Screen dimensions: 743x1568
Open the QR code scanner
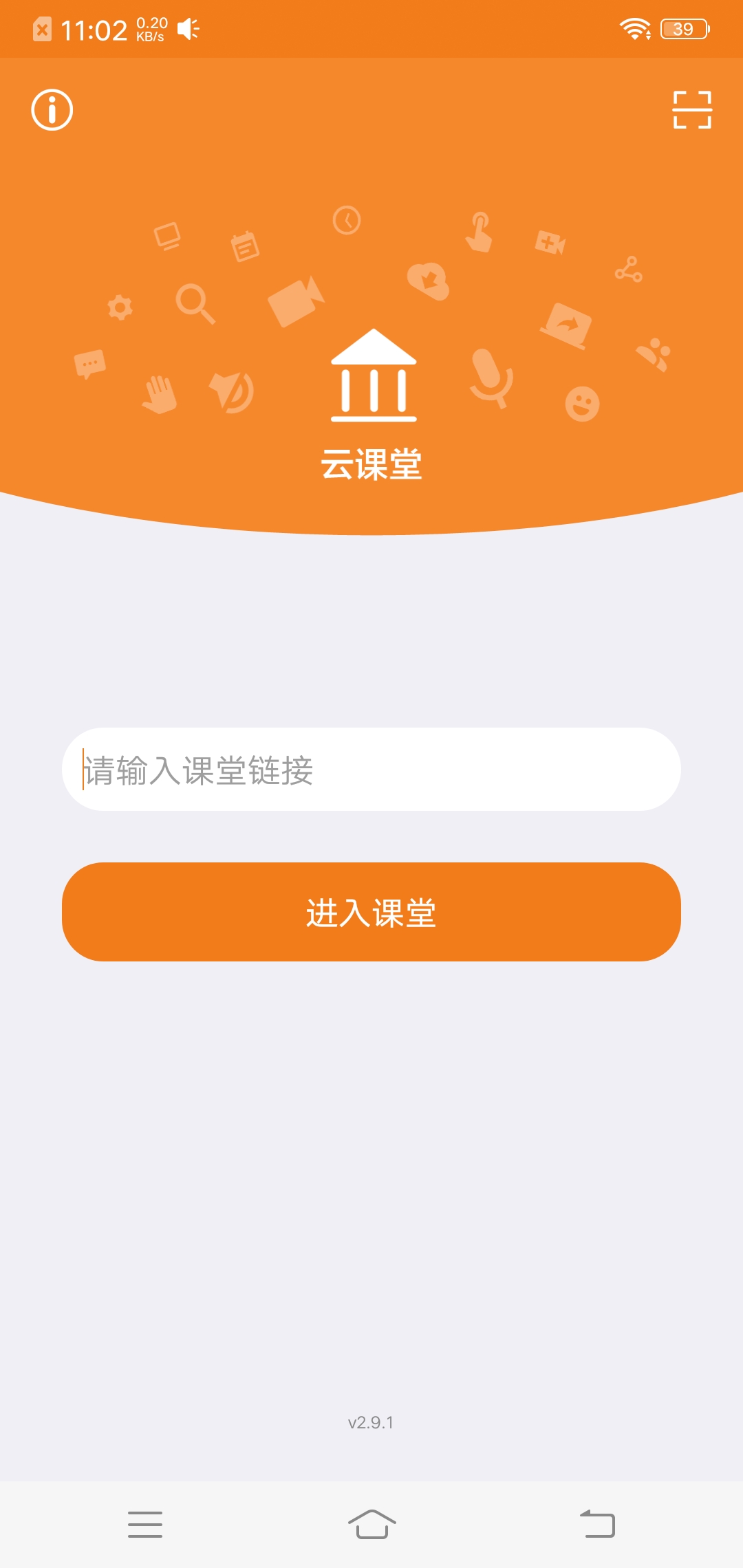[691, 110]
